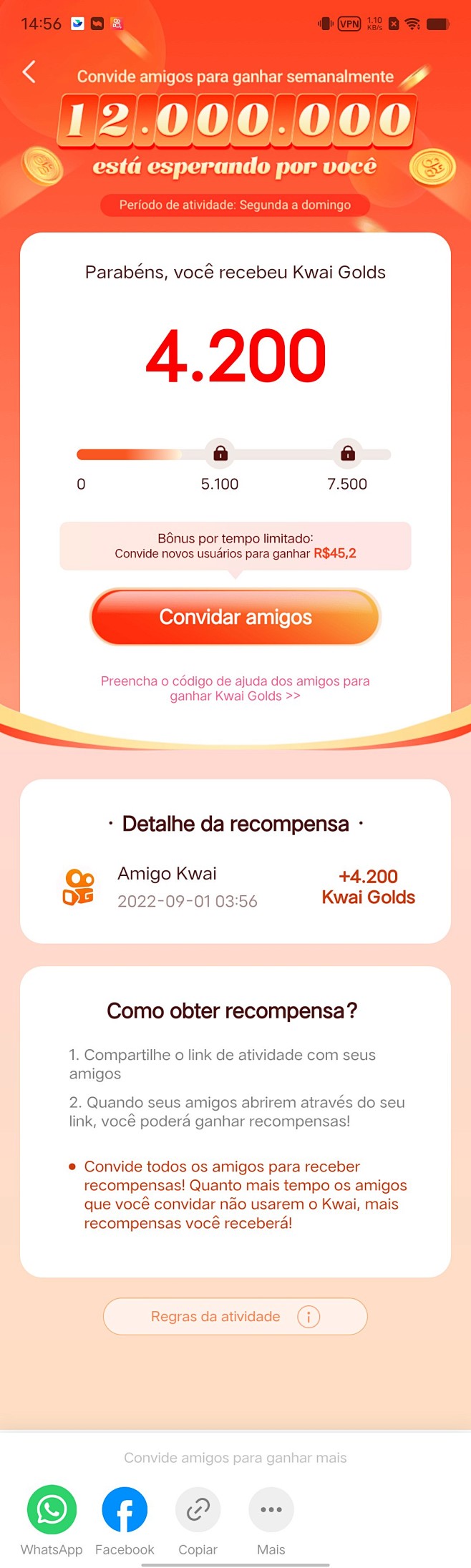
Task: Share the invite via WhatsApp
Action: (x=52, y=1510)
